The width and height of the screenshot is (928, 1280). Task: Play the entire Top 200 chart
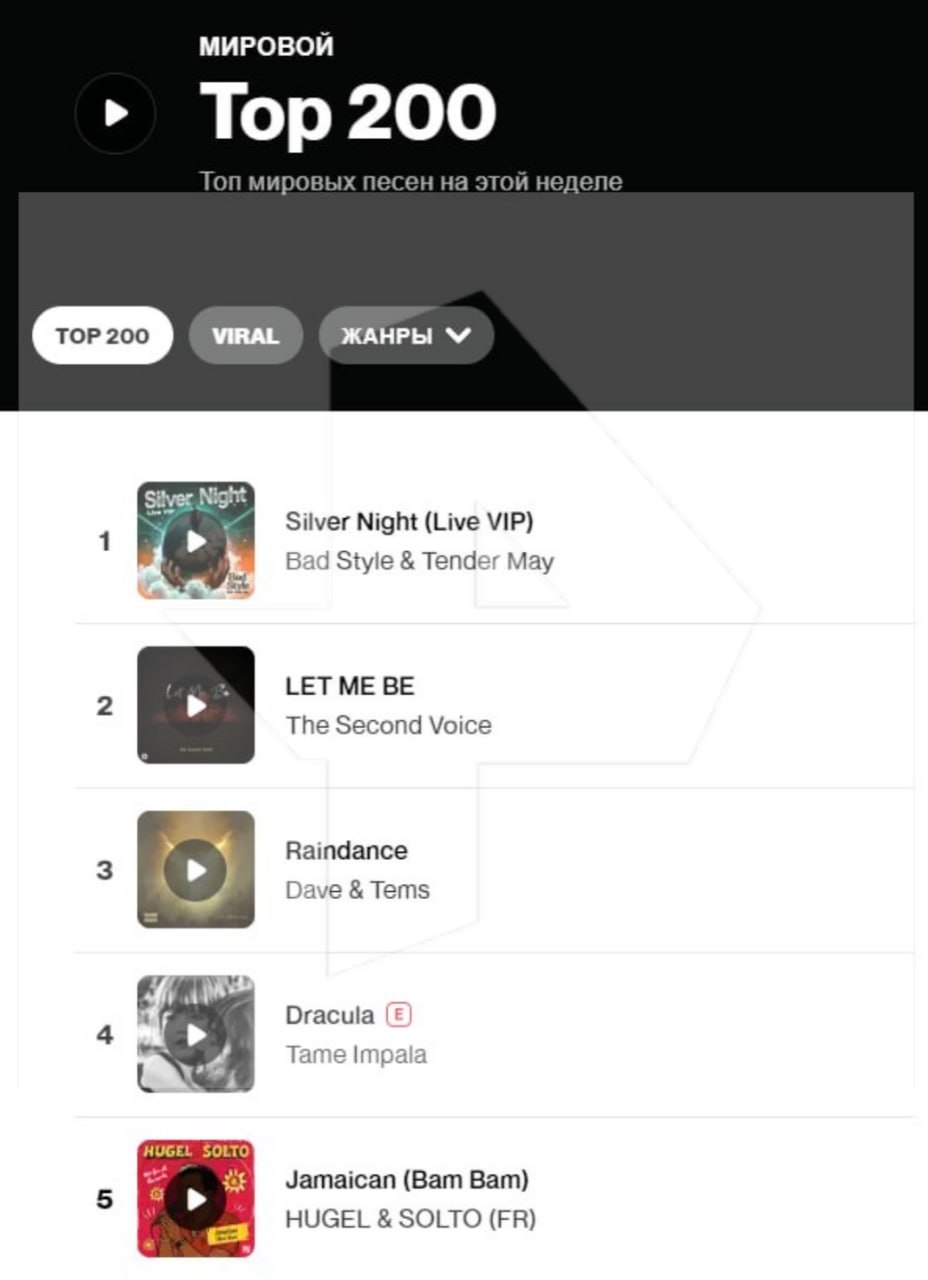click(x=115, y=113)
